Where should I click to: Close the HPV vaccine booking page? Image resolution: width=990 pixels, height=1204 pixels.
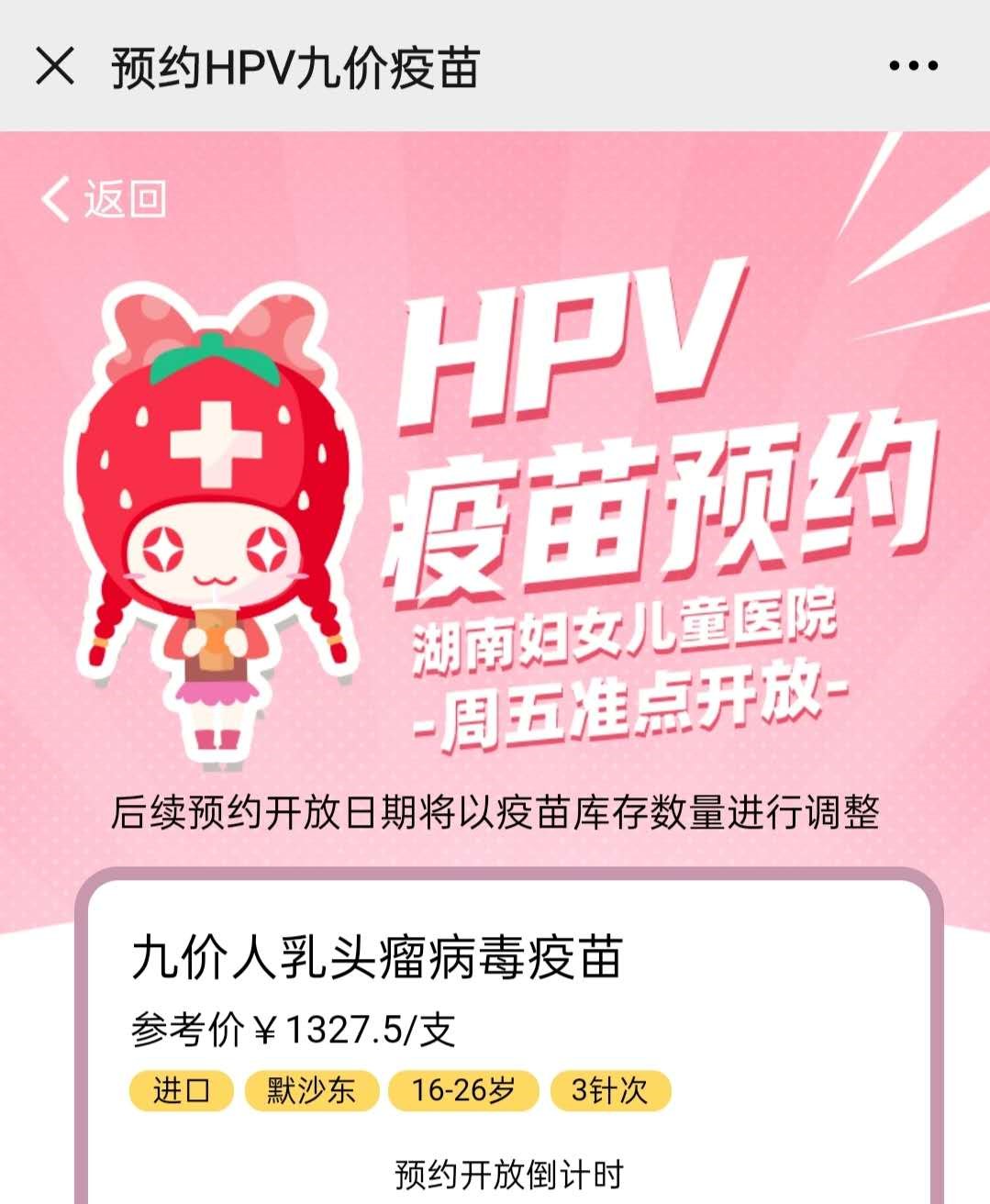tap(55, 66)
